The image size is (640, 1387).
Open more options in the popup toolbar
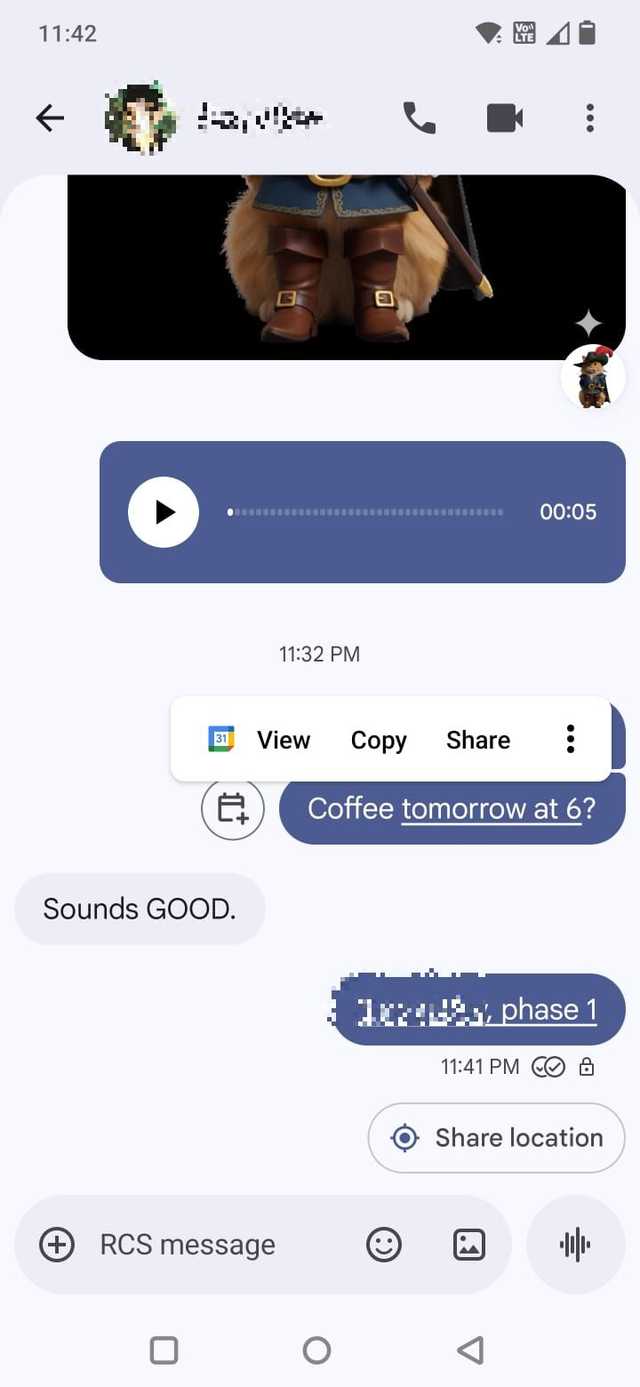(x=570, y=740)
